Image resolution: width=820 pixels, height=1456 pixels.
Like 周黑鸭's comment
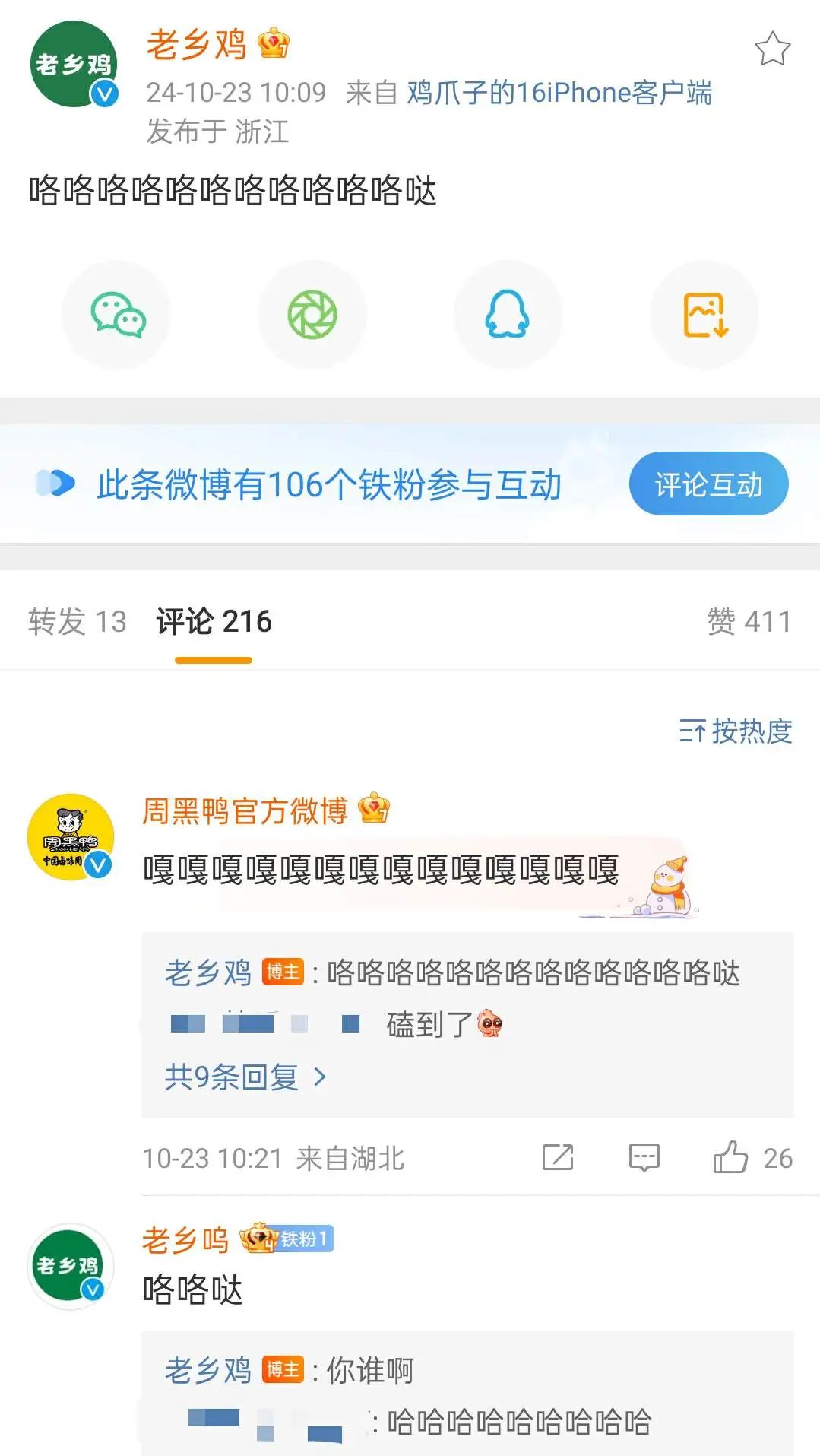point(731,1157)
